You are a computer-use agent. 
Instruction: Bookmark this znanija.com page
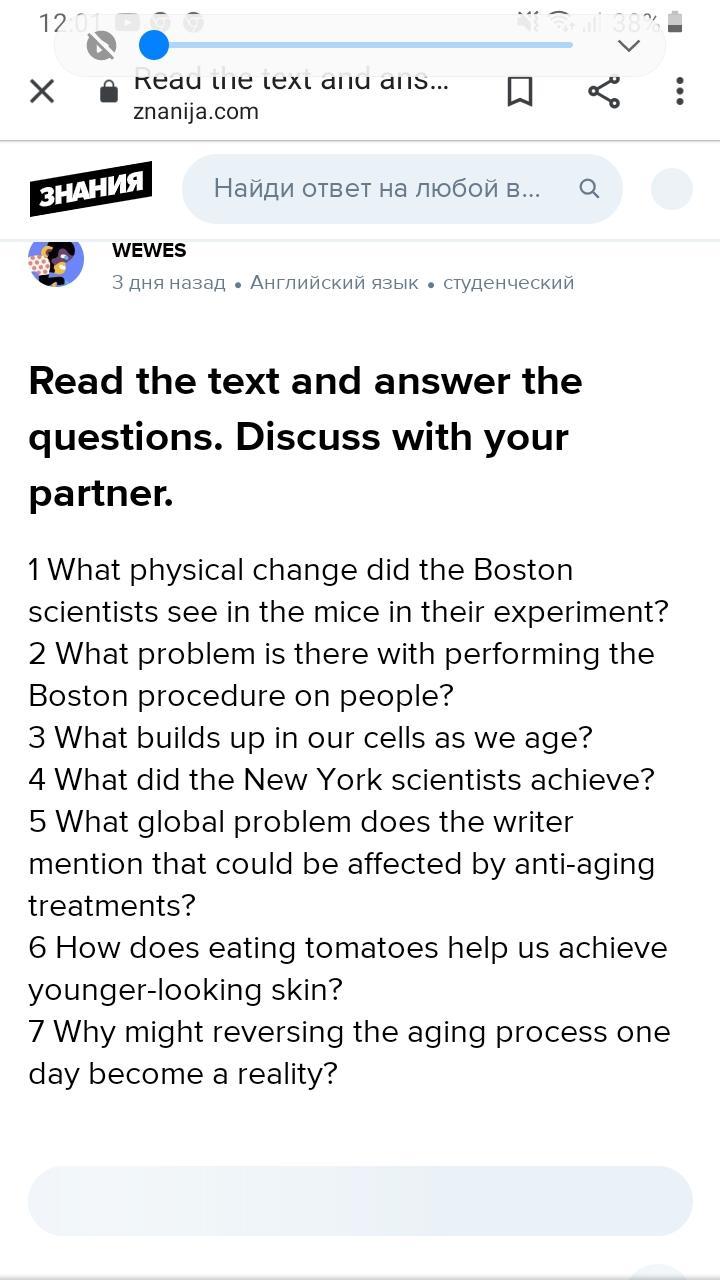[x=520, y=92]
